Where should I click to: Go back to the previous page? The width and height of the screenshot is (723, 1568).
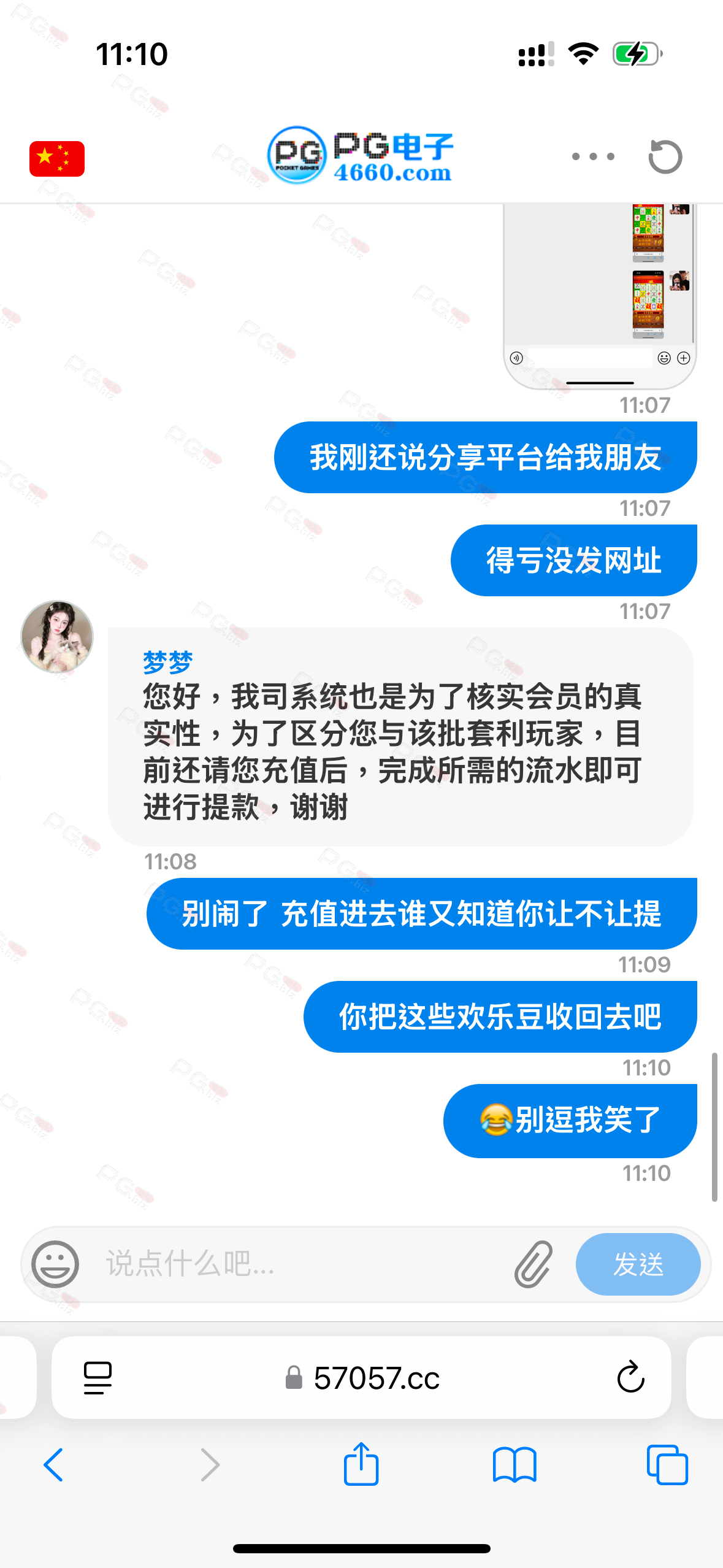[x=54, y=1465]
